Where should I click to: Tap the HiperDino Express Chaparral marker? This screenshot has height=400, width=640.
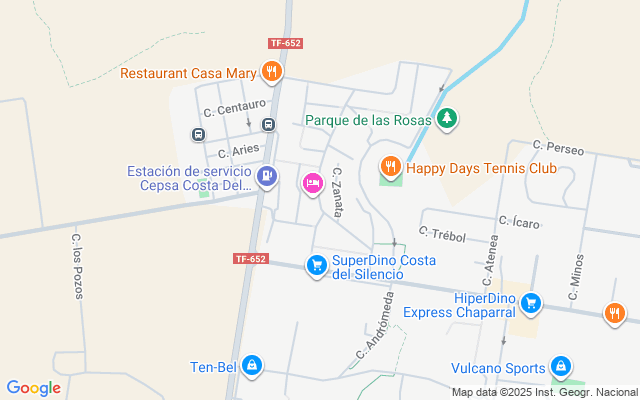[x=530, y=303]
